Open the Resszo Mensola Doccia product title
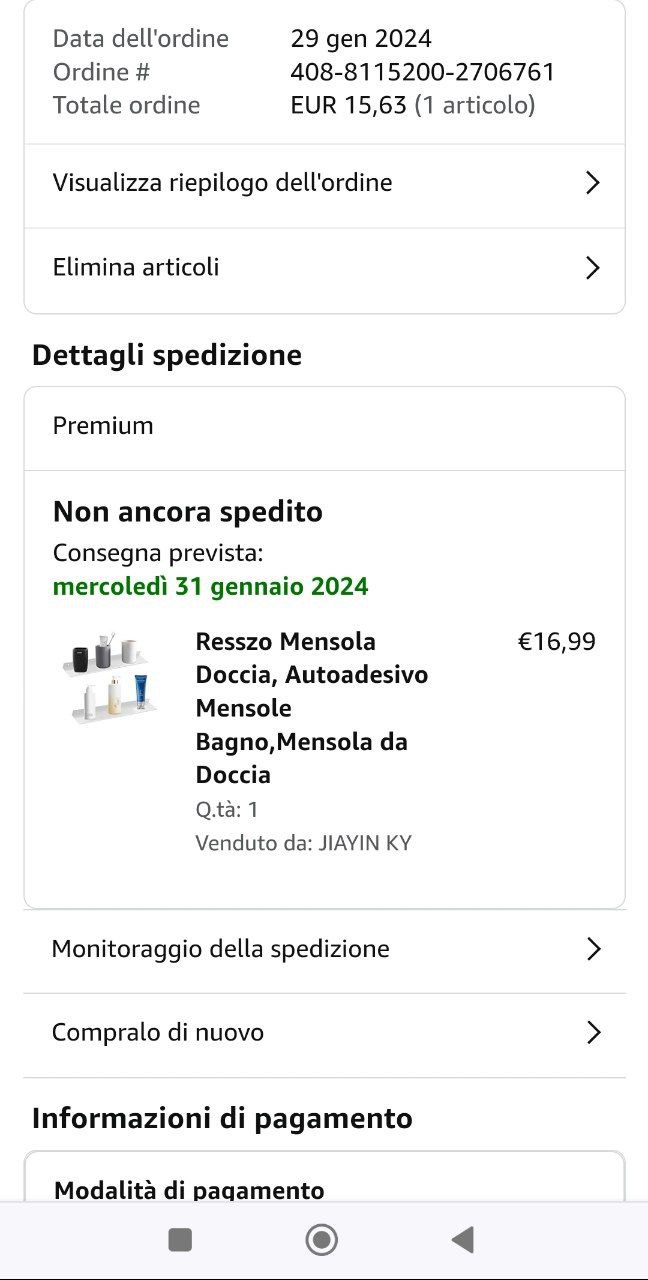This screenshot has width=648, height=1280. click(x=311, y=707)
